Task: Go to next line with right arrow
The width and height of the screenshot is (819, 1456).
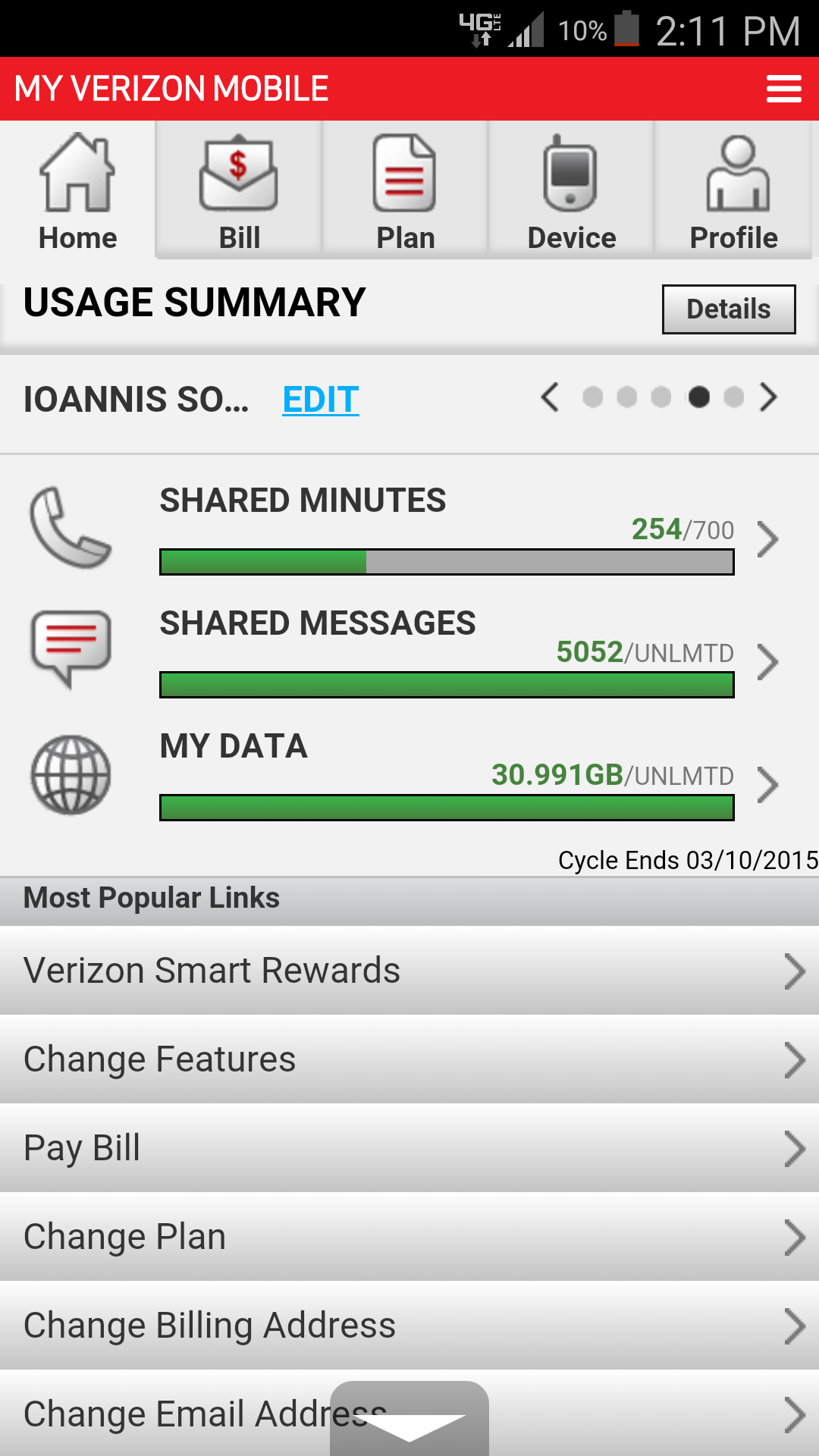Action: [x=768, y=397]
